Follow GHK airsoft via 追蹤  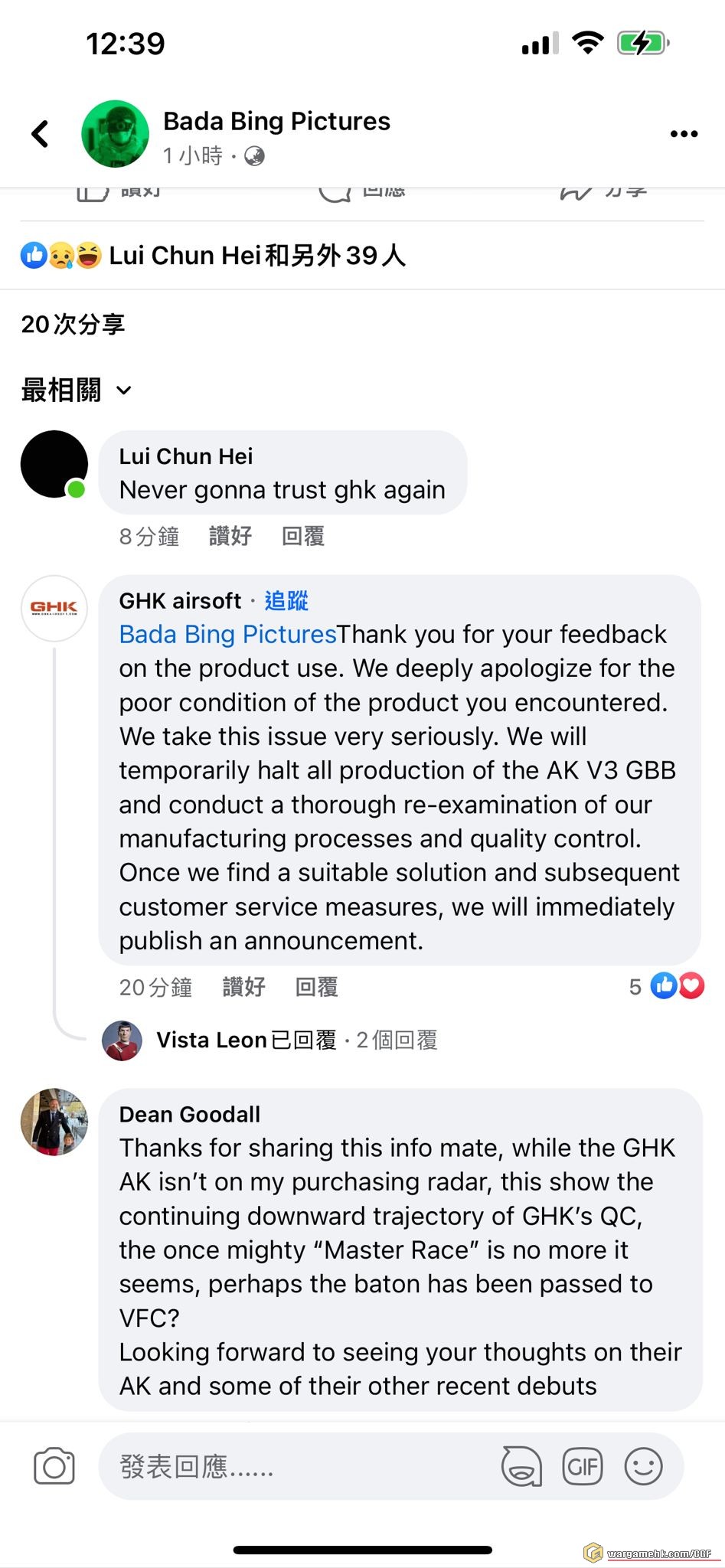coord(286,601)
